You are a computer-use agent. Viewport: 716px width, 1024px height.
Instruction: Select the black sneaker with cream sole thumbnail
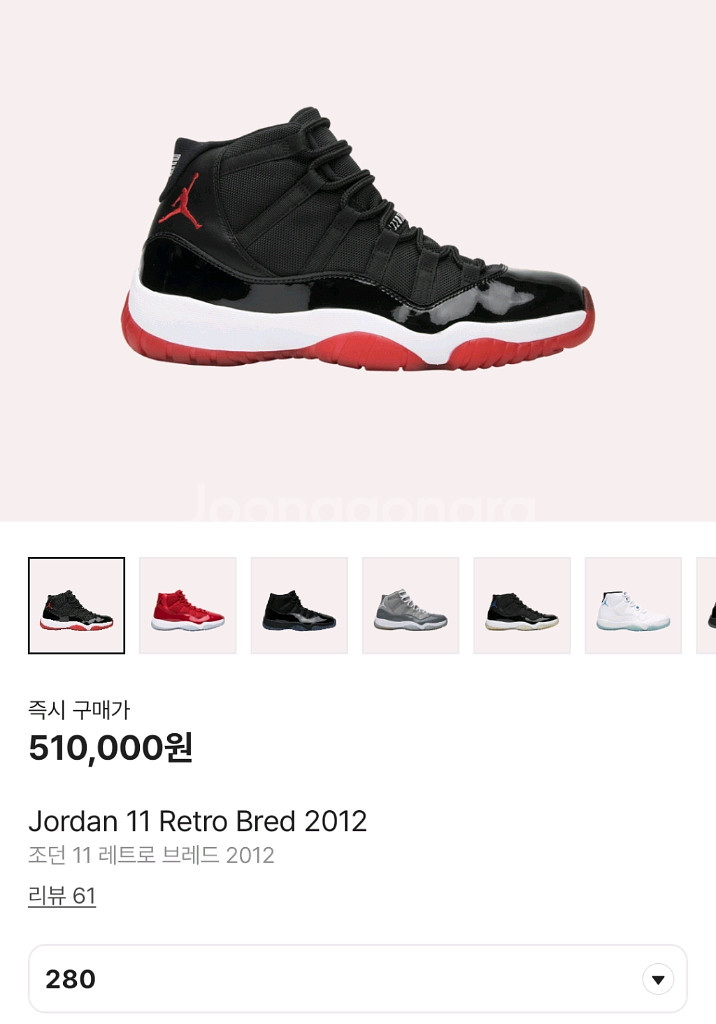tap(522, 606)
